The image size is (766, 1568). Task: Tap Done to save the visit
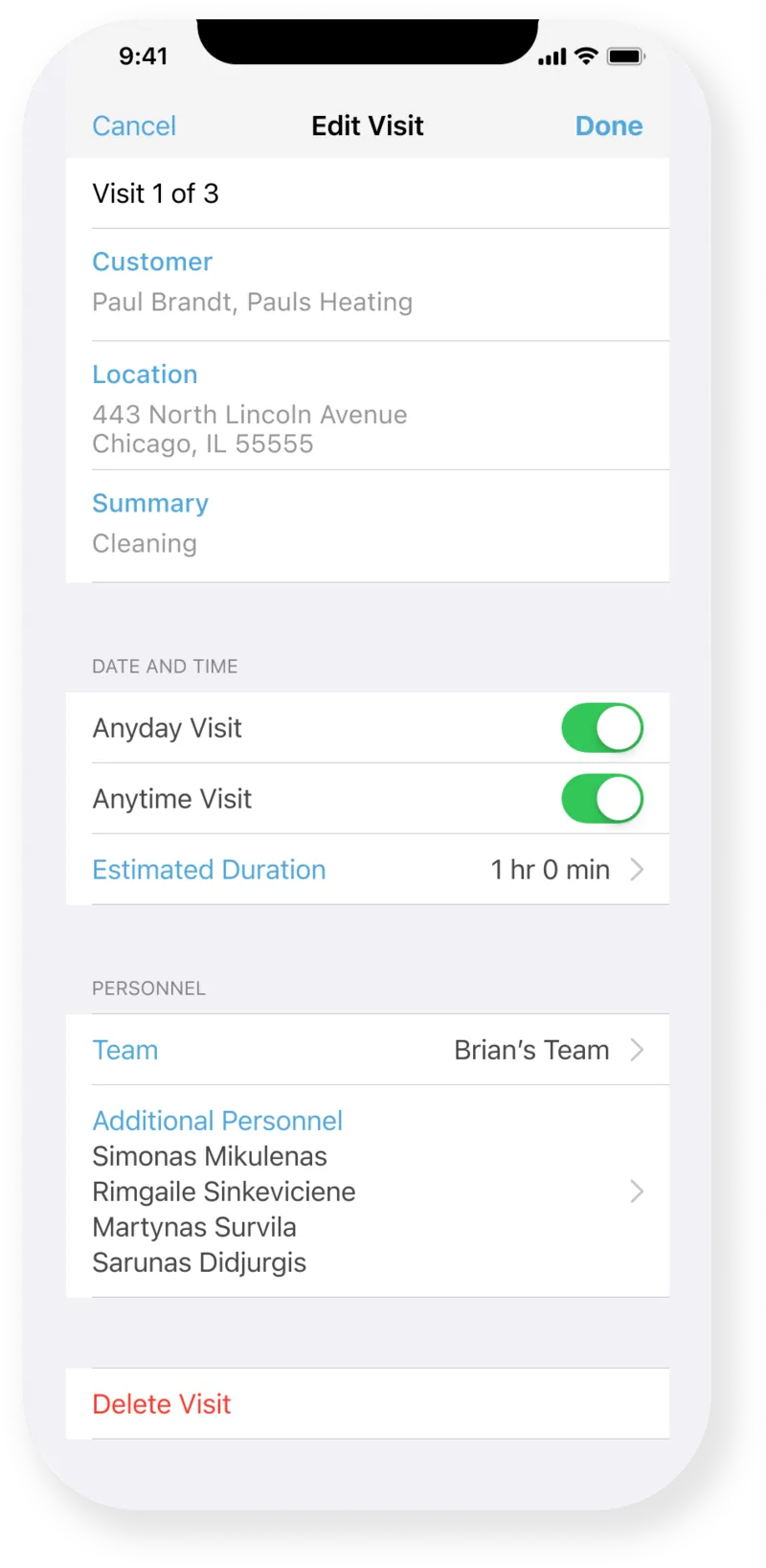608,125
